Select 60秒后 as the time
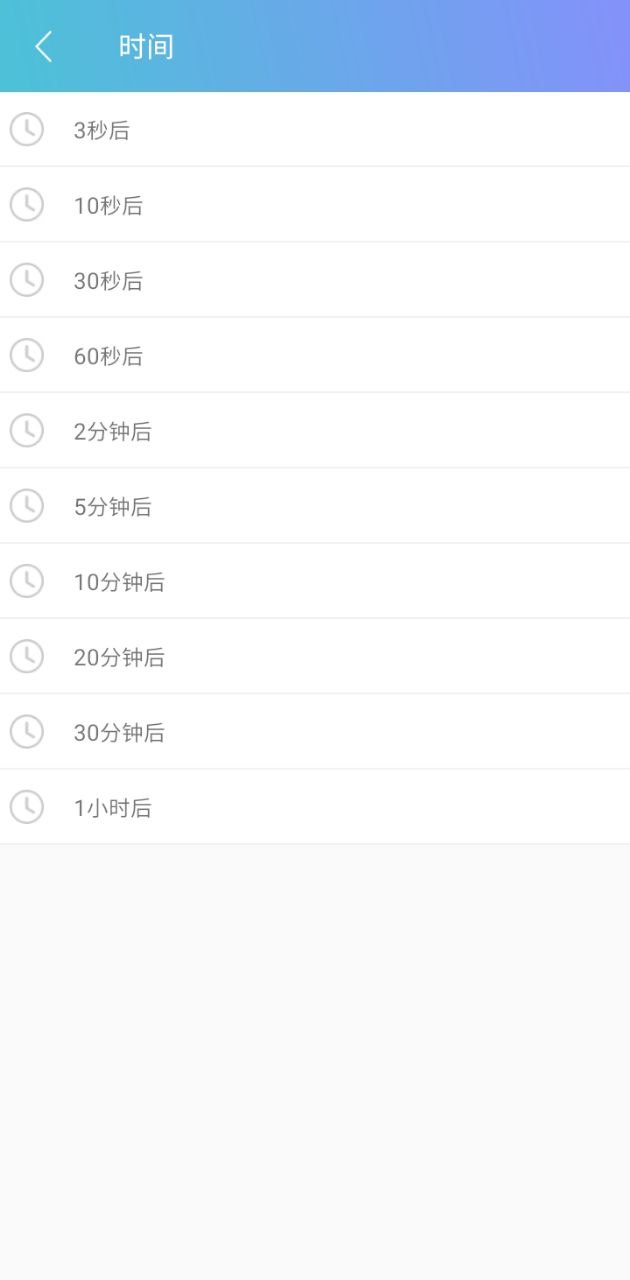This screenshot has height=1280, width=630. (x=108, y=356)
